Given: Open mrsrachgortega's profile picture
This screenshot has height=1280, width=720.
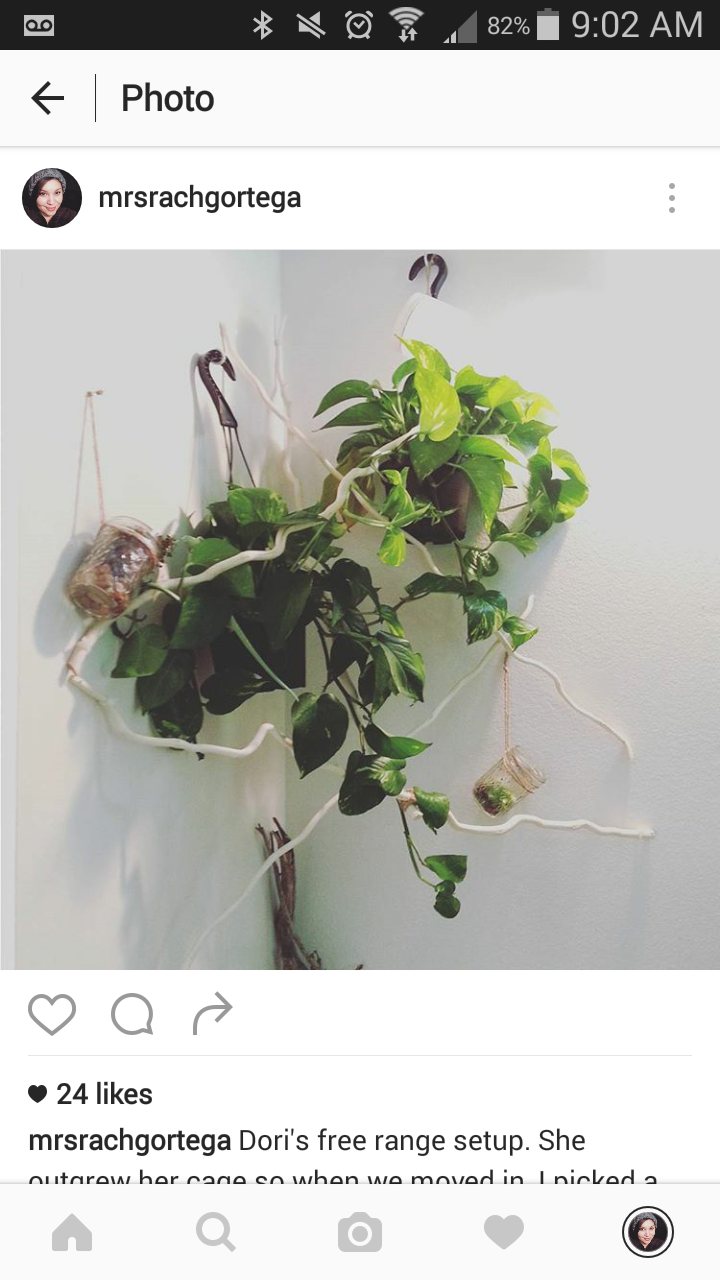Looking at the screenshot, I should tap(52, 198).
